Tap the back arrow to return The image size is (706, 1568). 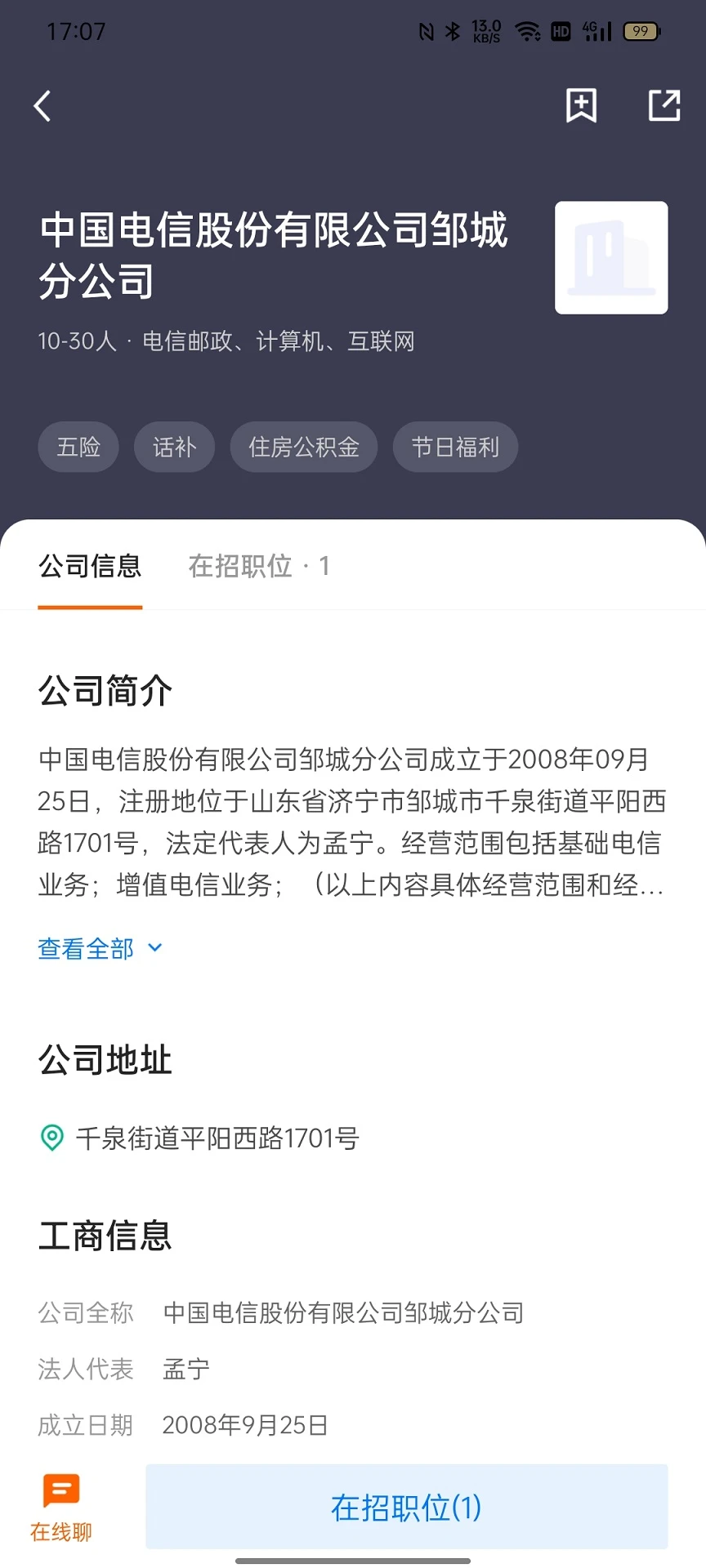click(42, 105)
